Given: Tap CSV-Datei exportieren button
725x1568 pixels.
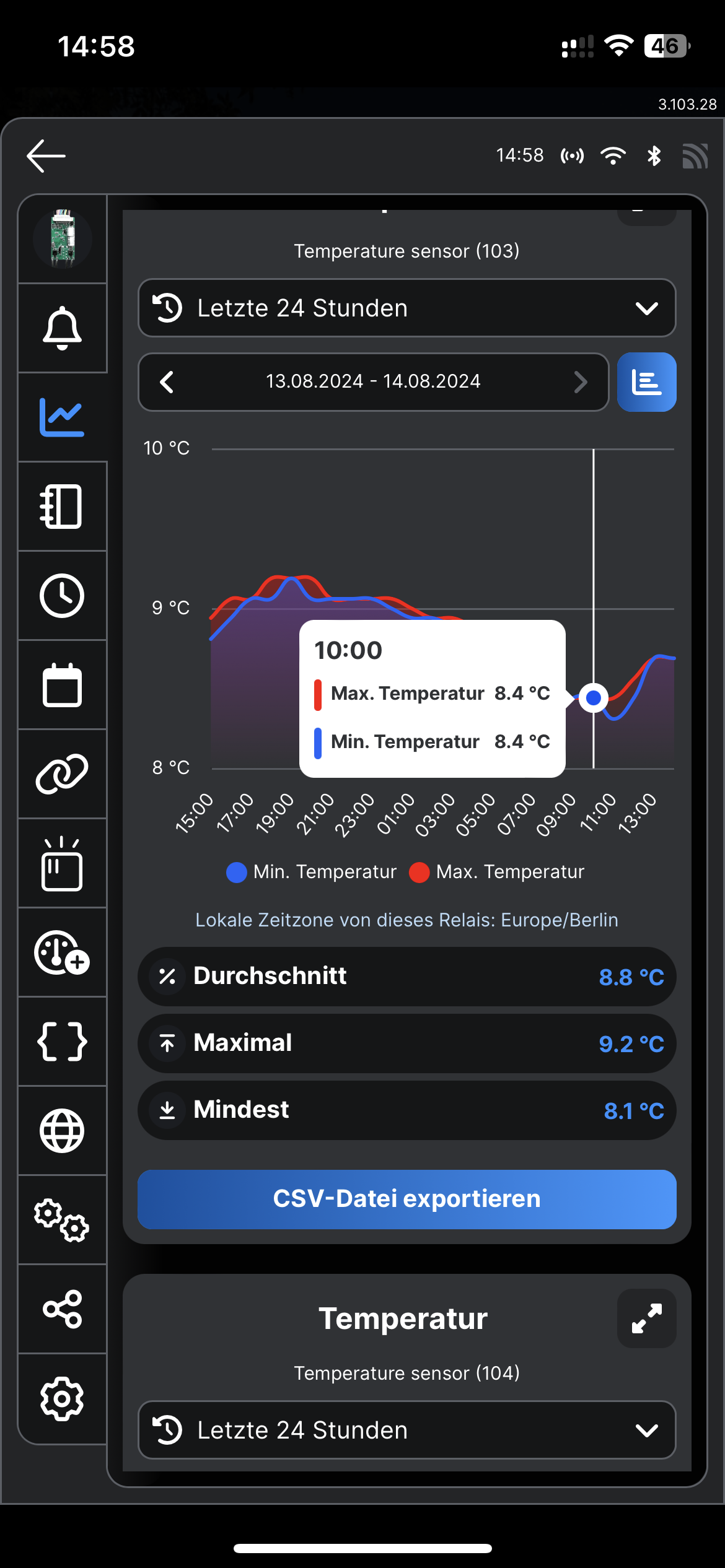Looking at the screenshot, I should pyautogui.click(x=406, y=1200).
